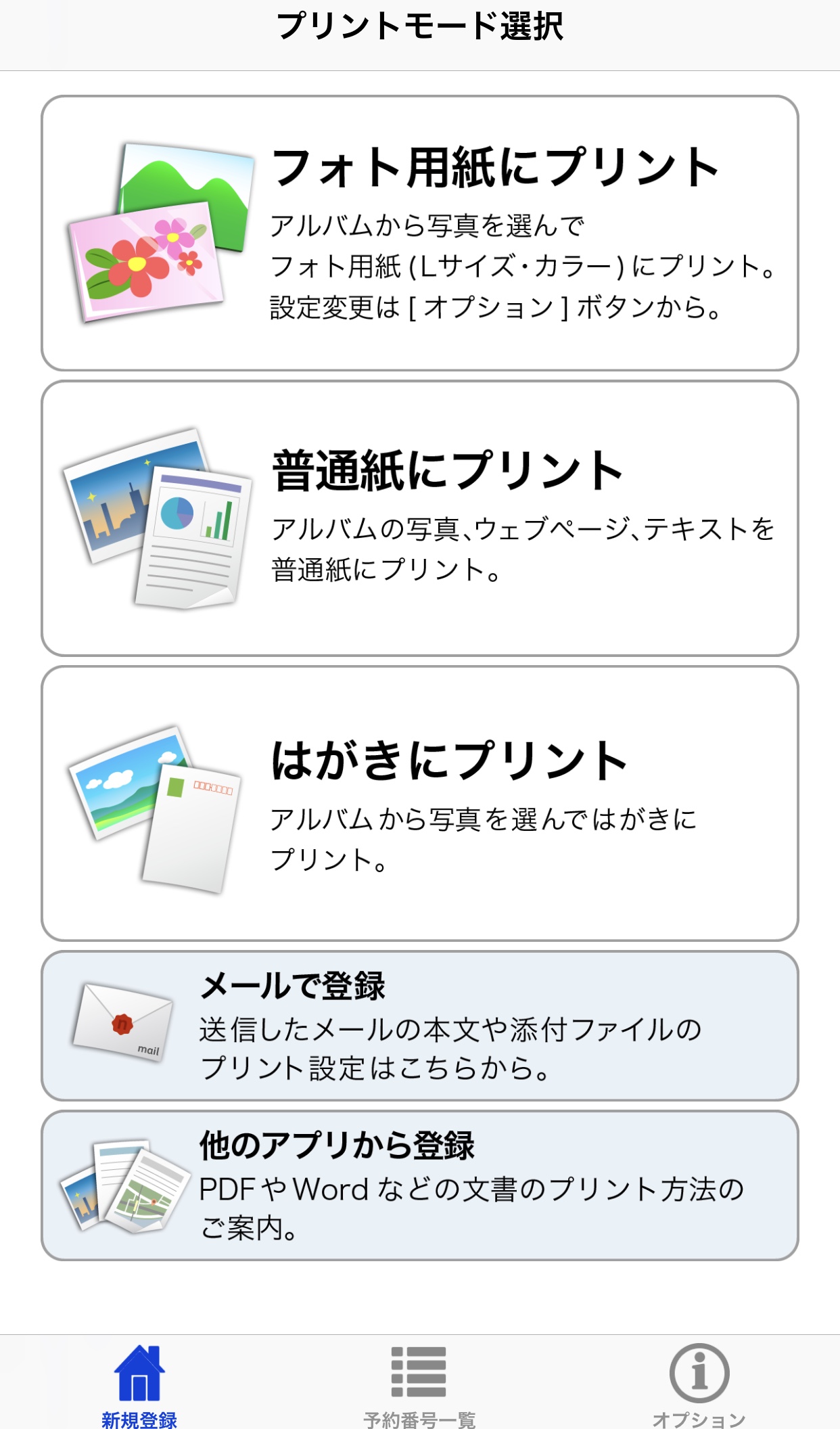Open はがきにプリント mode

[x=419, y=803]
